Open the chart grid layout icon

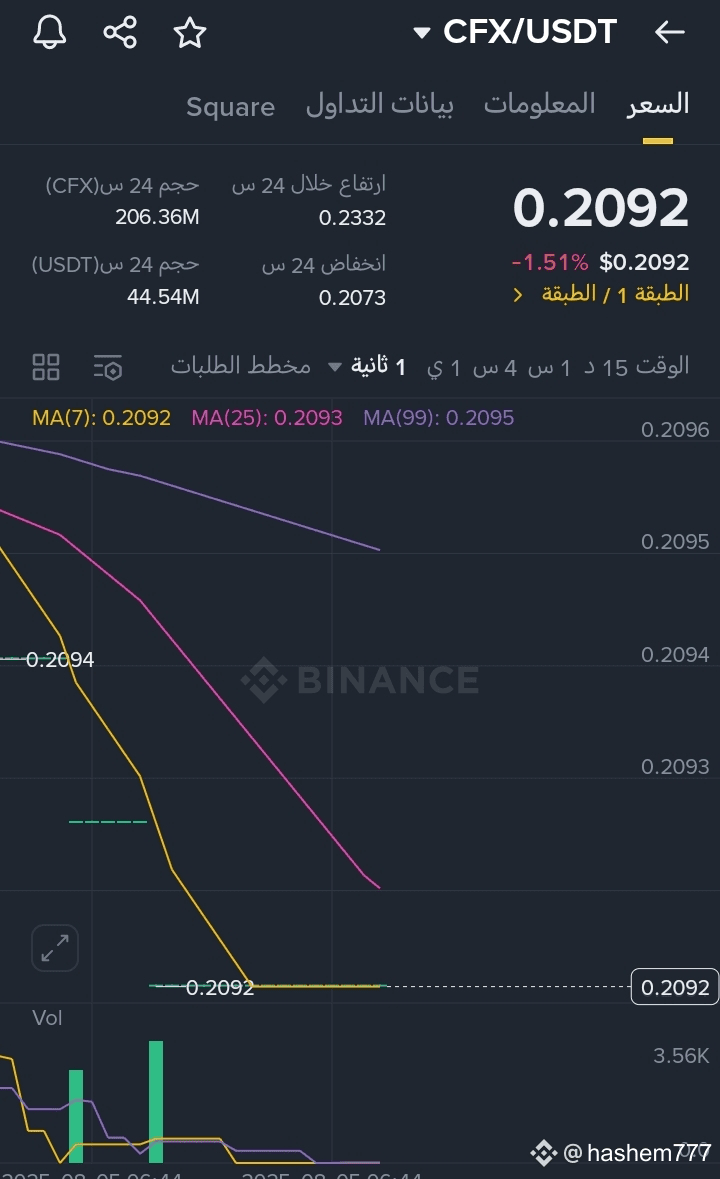tap(46, 367)
